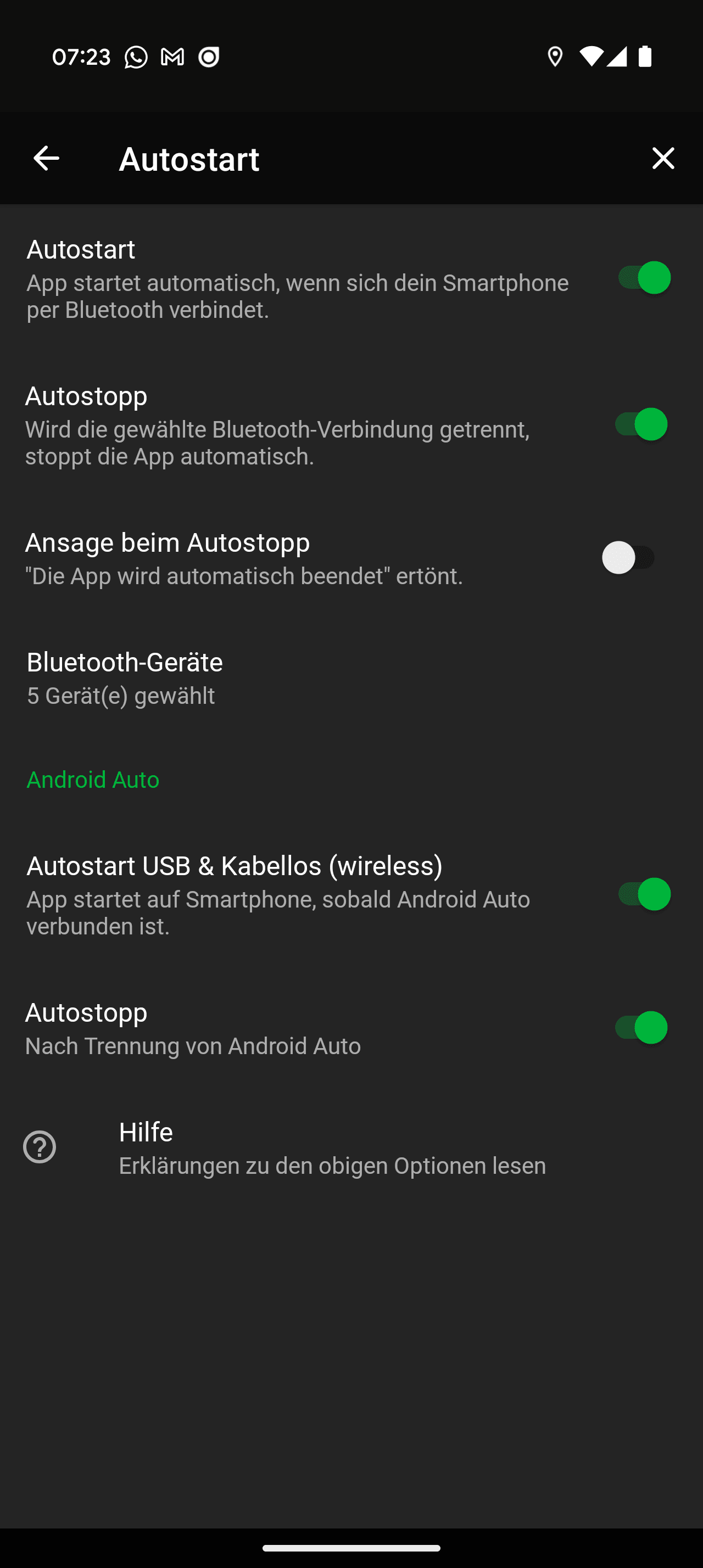
Task: Open Bluetooth-Geräte selection
Action: click(125, 677)
